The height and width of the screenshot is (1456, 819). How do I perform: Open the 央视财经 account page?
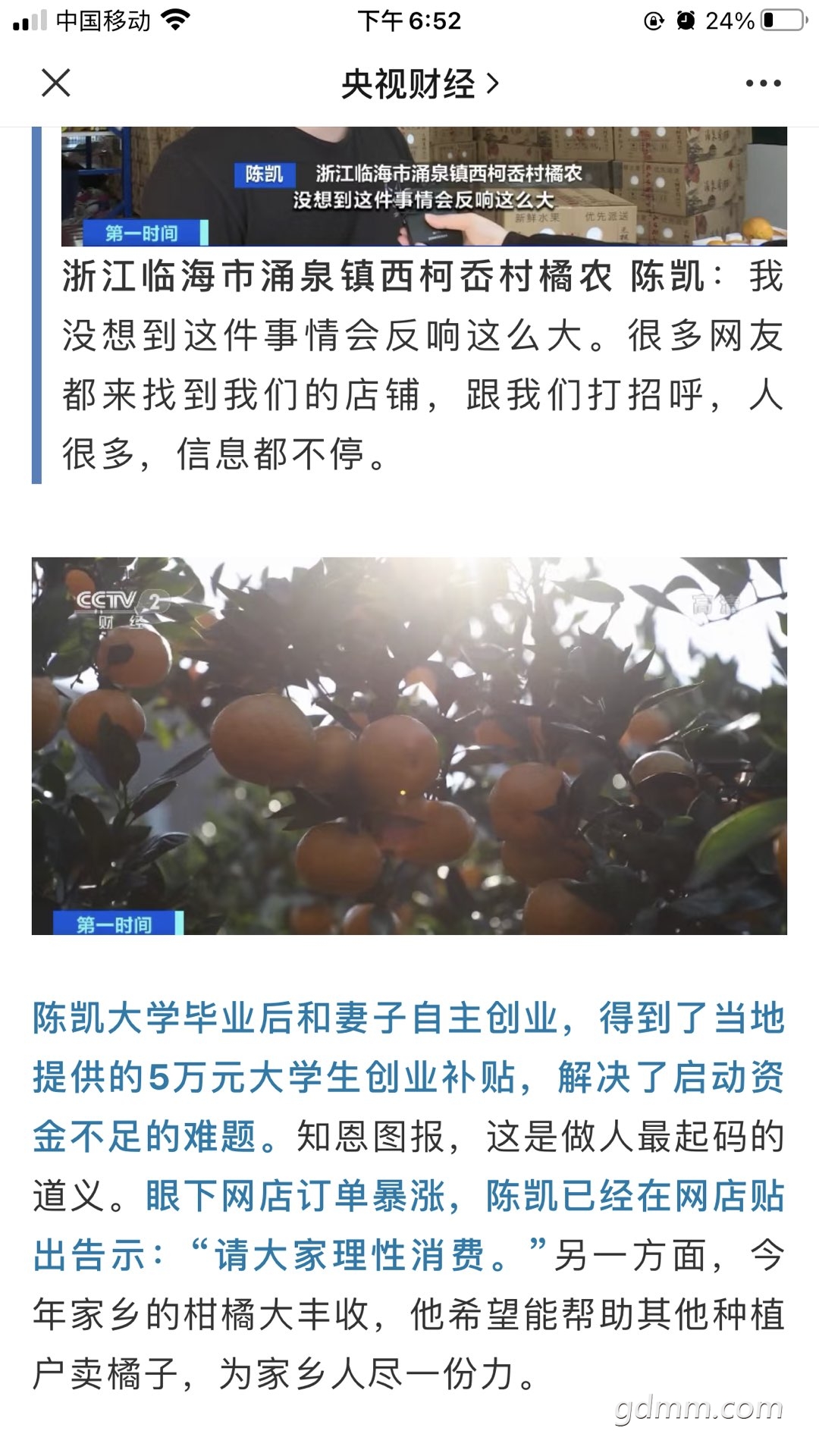(419, 83)
